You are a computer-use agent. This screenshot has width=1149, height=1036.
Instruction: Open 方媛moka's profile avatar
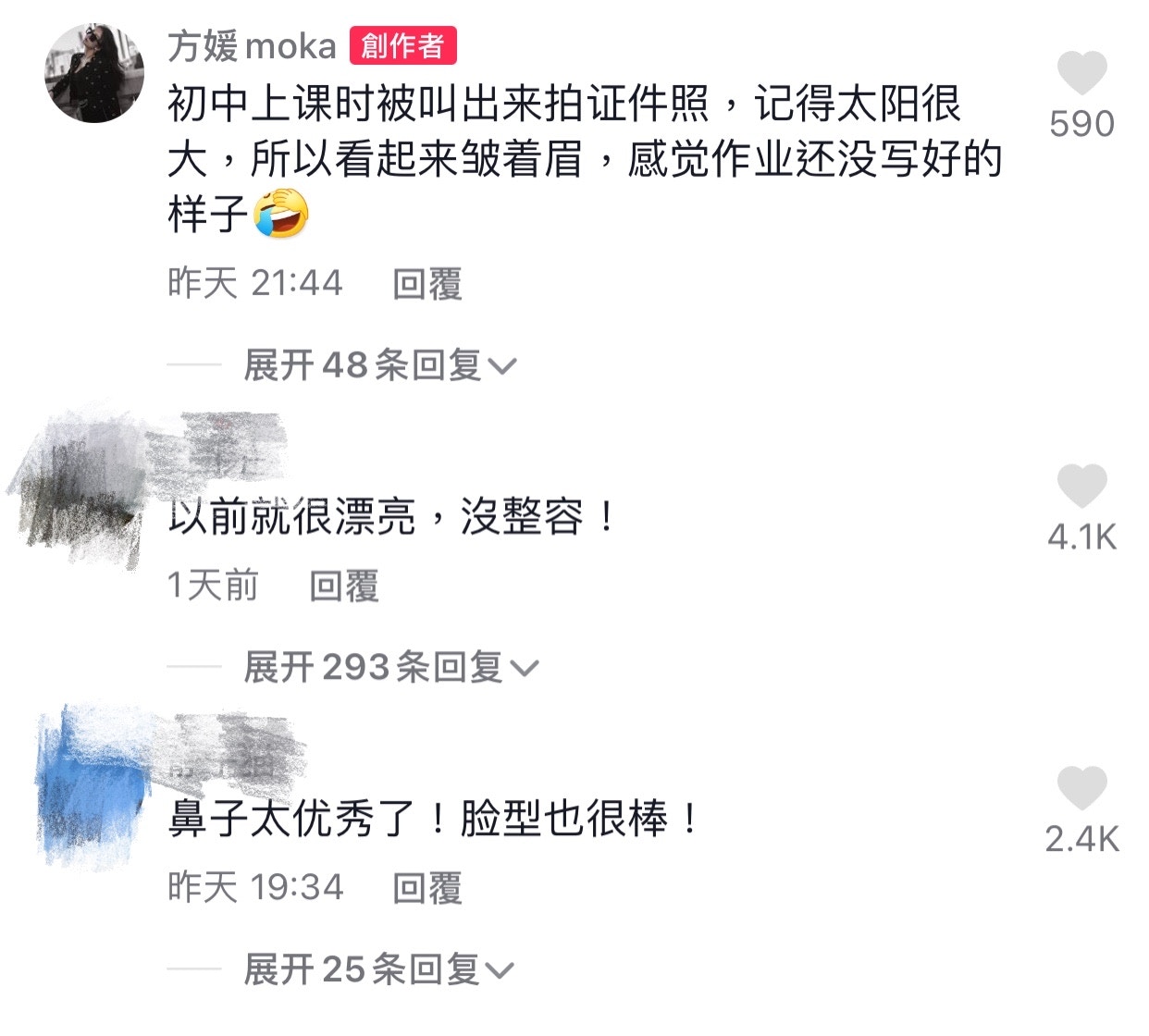click(x=94, y=75)
